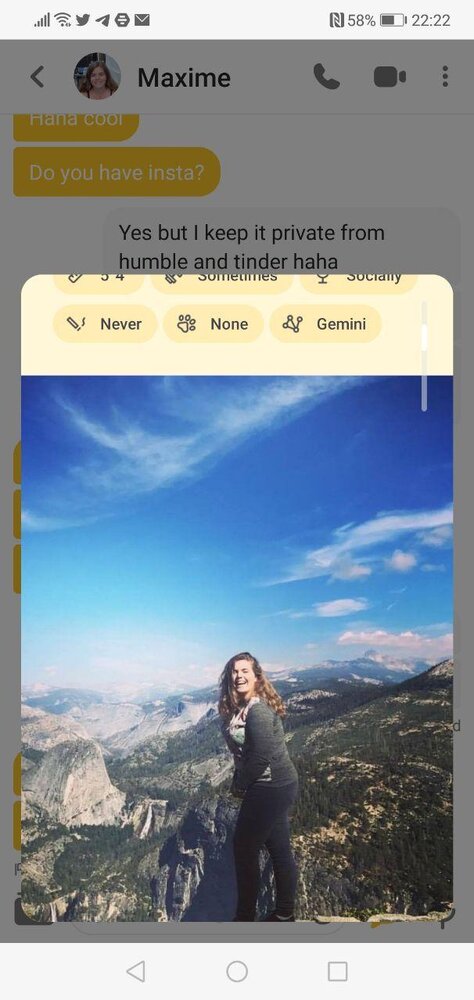Go to the Android home screen
The image size is (474, 1000).
(x=237, y=971)
